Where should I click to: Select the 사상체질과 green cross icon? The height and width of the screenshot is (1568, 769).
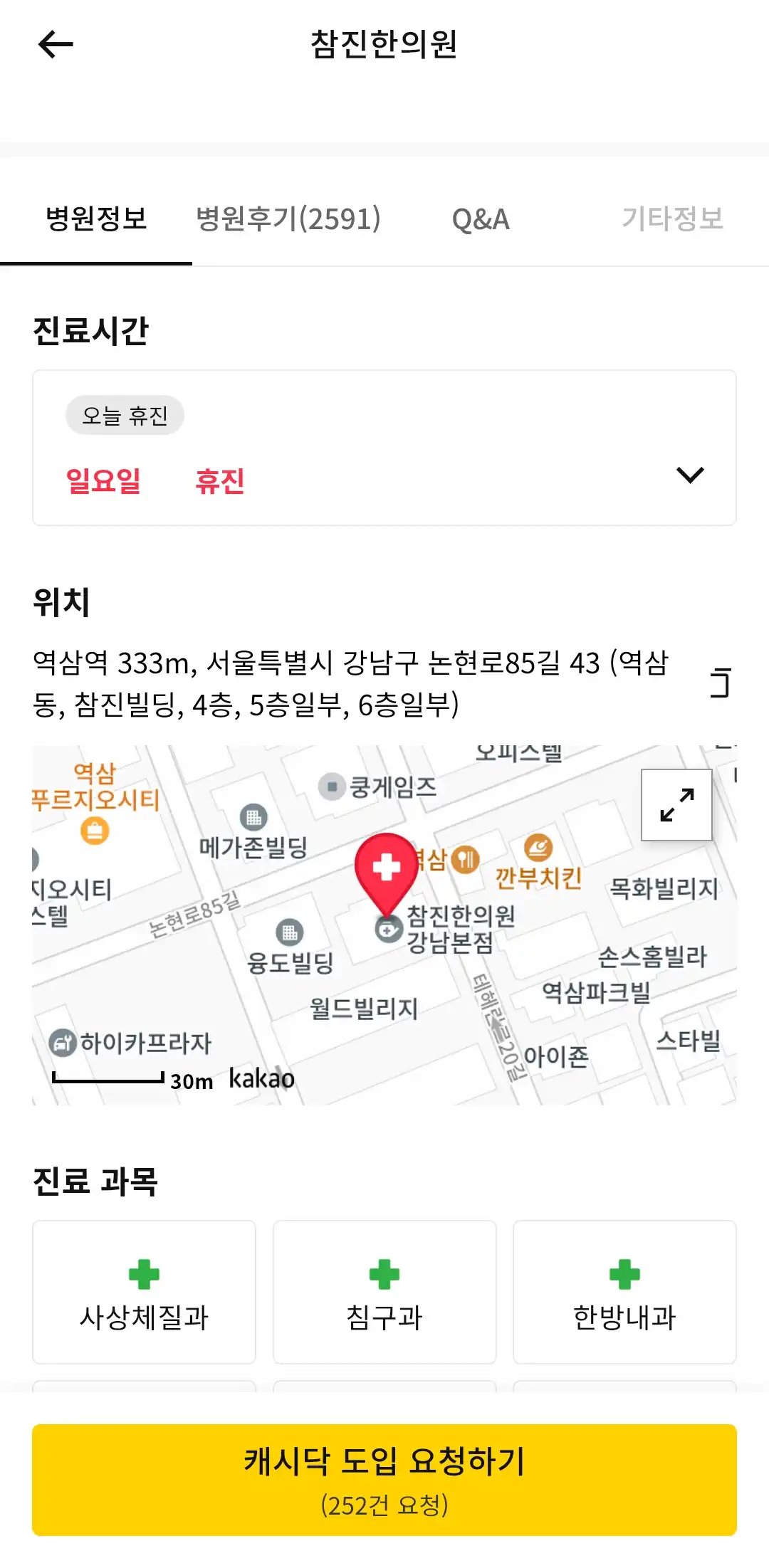(x=143, y=1273)
